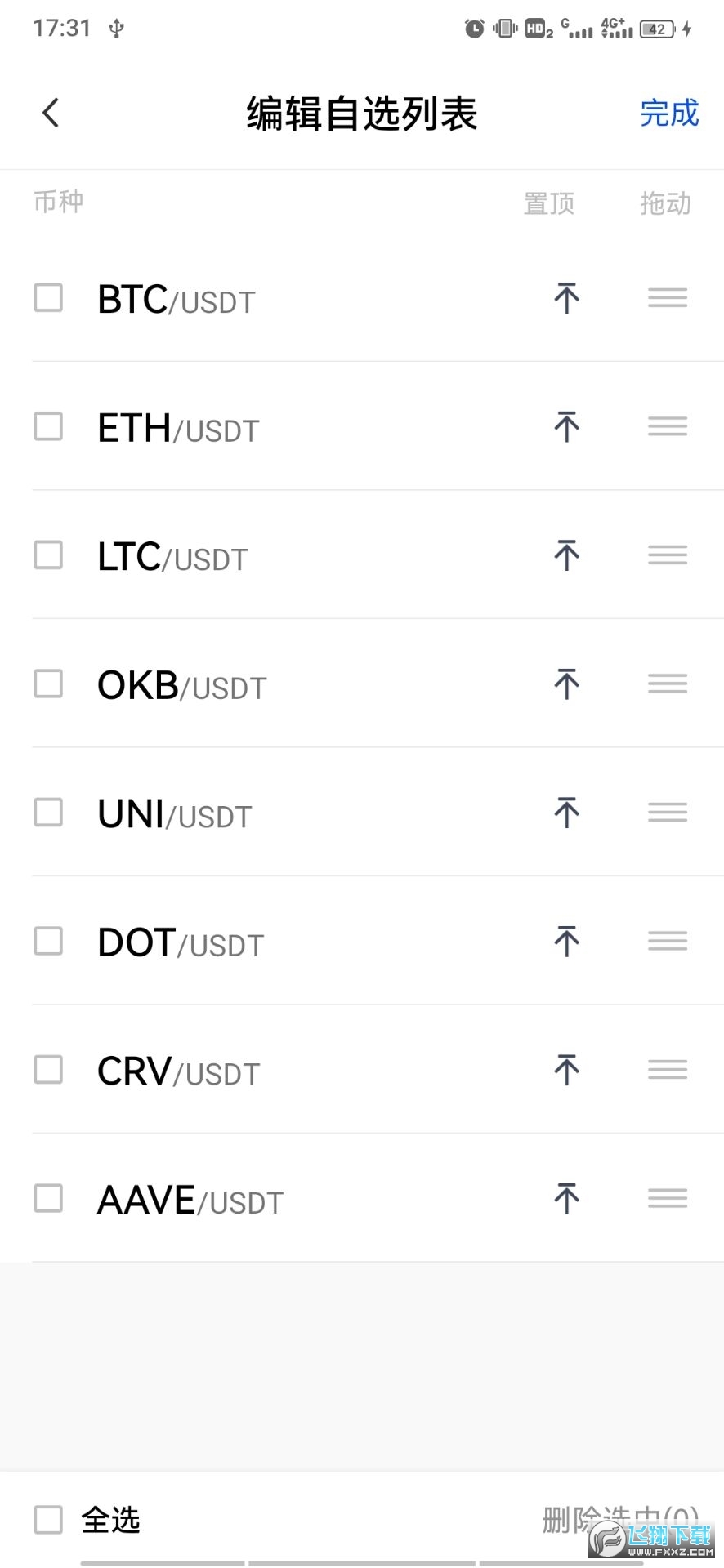Select the OKB/USDT checkbox
The height and width of the screenshot is (1568, 724).
click(x=47, y=684)
